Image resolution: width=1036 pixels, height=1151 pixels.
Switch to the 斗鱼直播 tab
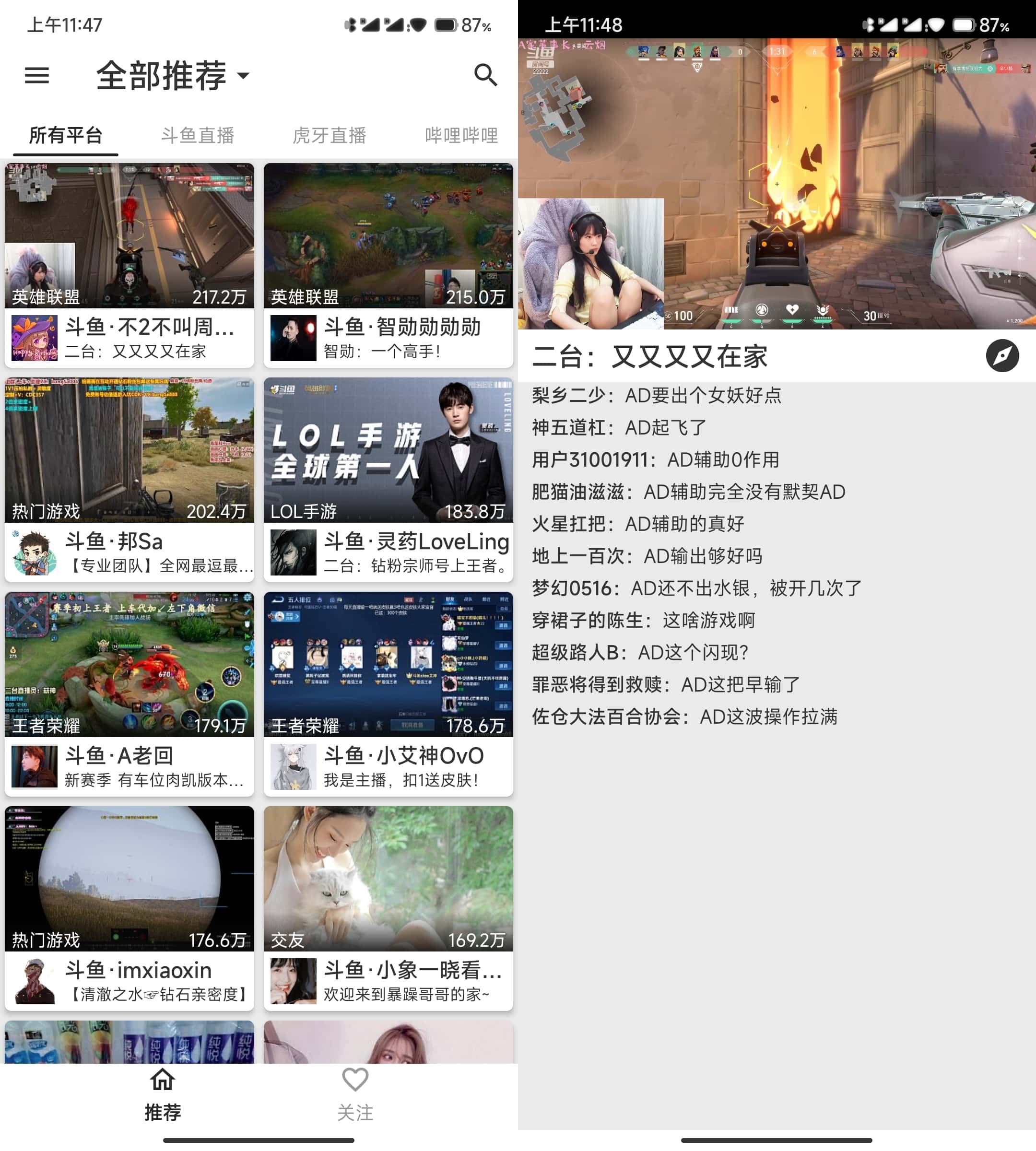click(x=198, y=135)
